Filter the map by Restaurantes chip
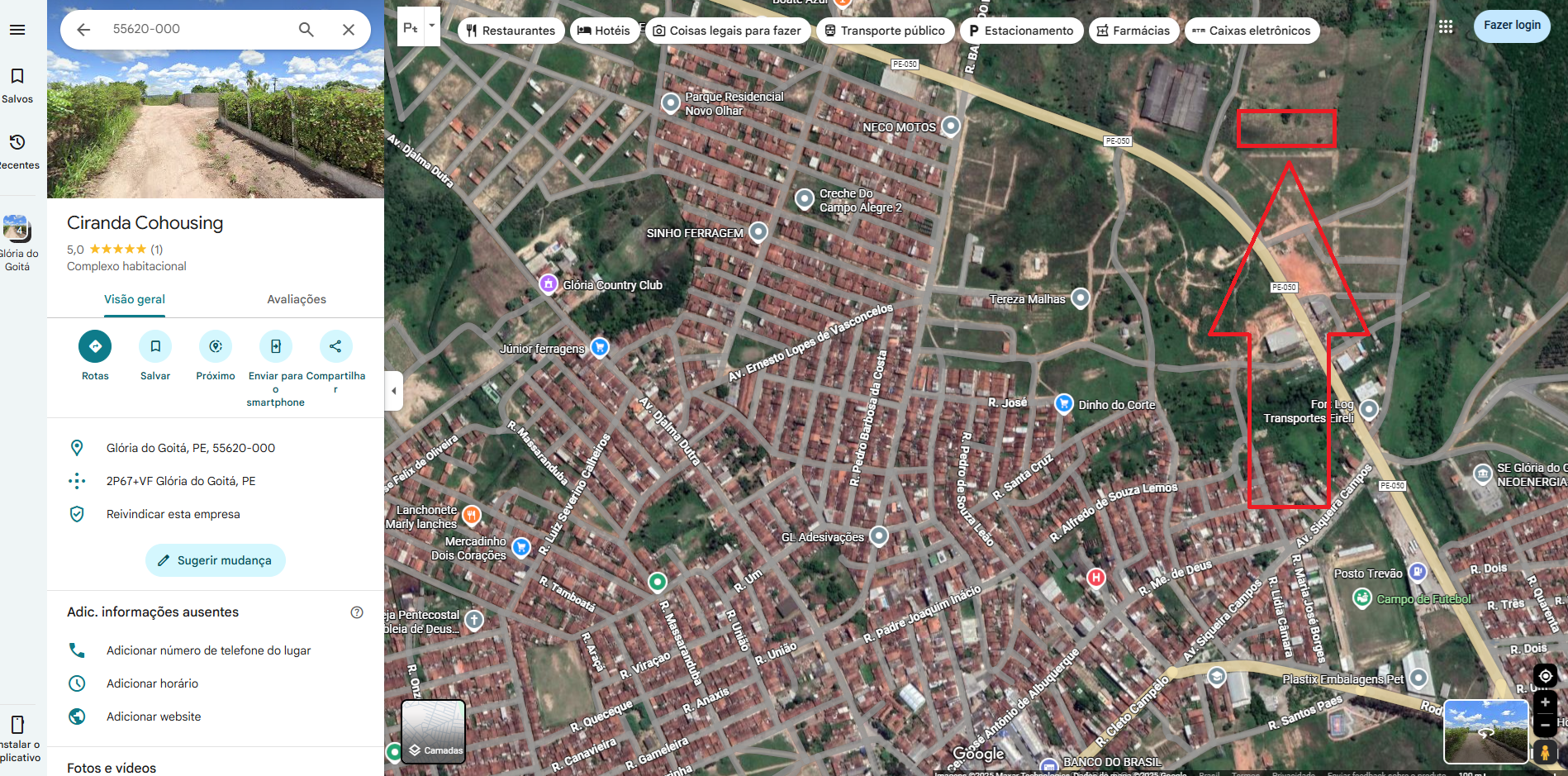This screenshot has height=776, width=1568. pos(511,31)
